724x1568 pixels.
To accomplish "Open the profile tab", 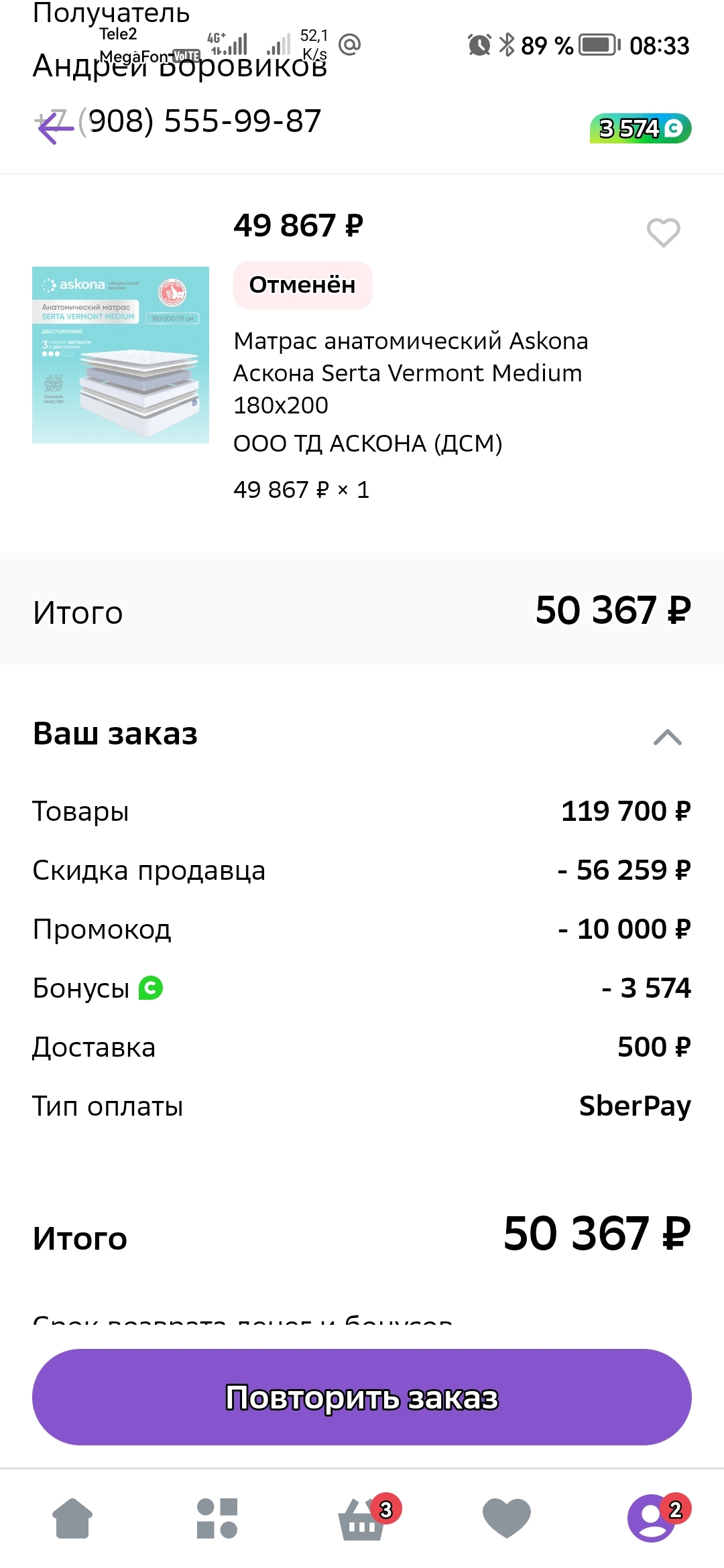I will point(652,1518).
